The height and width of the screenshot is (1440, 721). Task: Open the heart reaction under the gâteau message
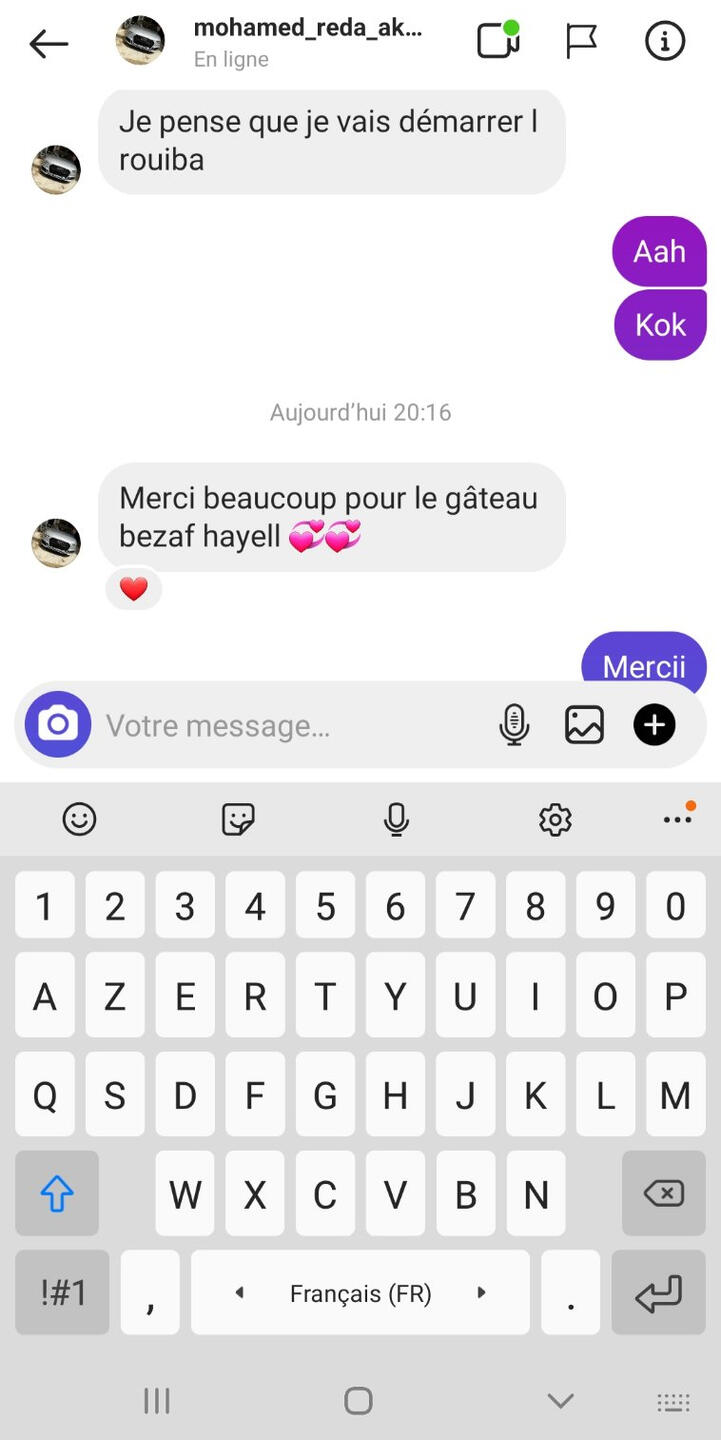coord(133,589)
